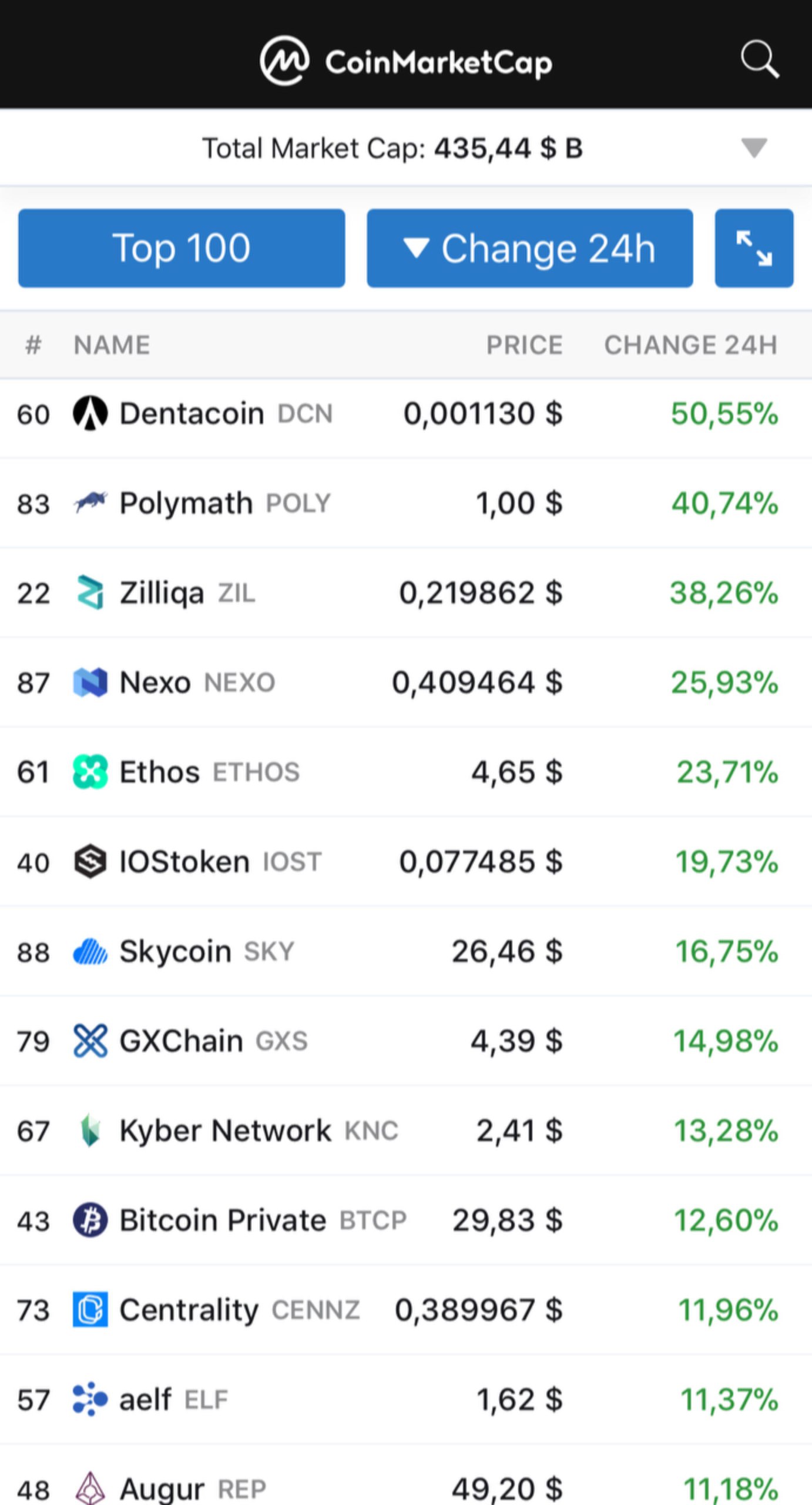
Task: Select the aelf ELF row
Action: coord(405,1400)
